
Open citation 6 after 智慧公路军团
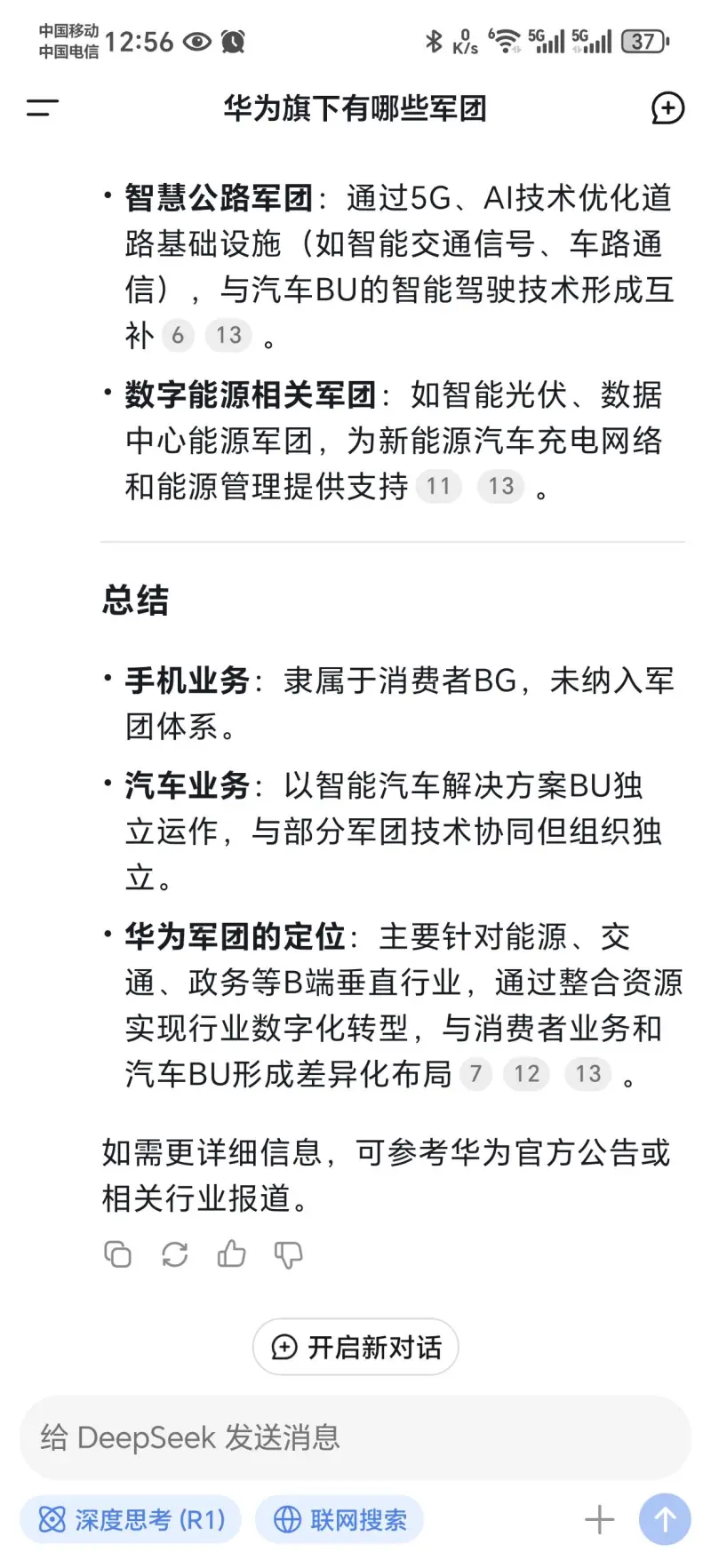pyautogui.click(x=178, y=336)
